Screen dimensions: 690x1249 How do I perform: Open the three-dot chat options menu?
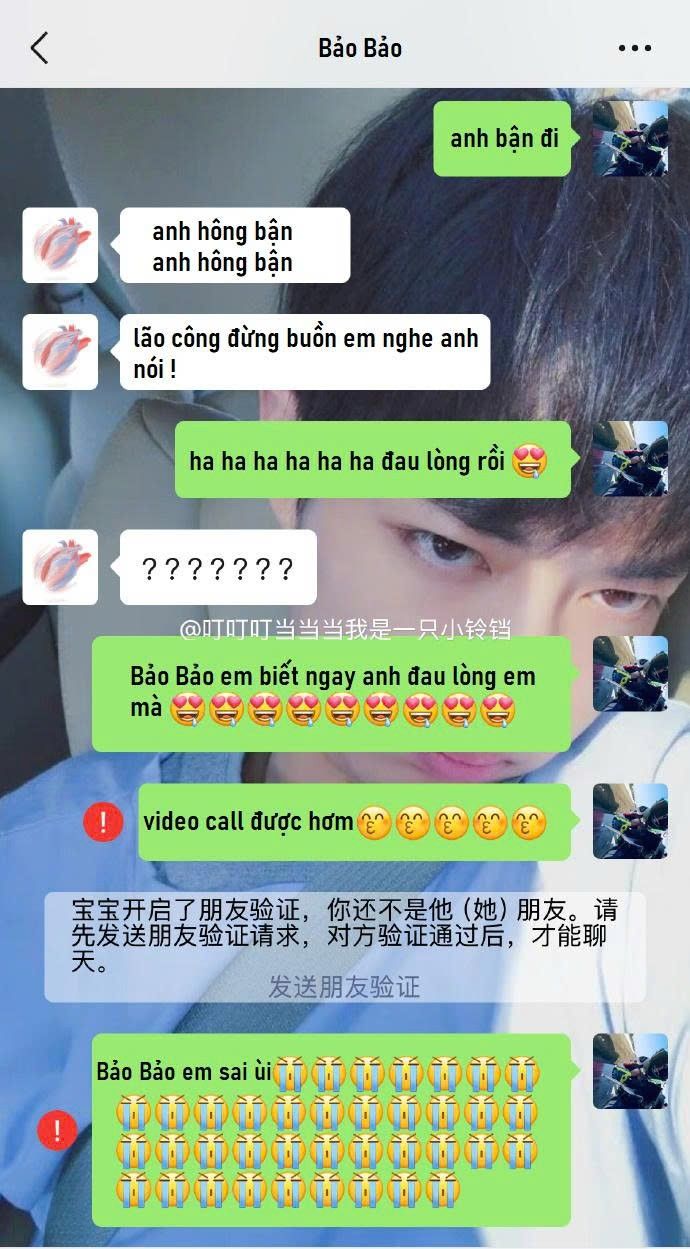pos(635,48)
